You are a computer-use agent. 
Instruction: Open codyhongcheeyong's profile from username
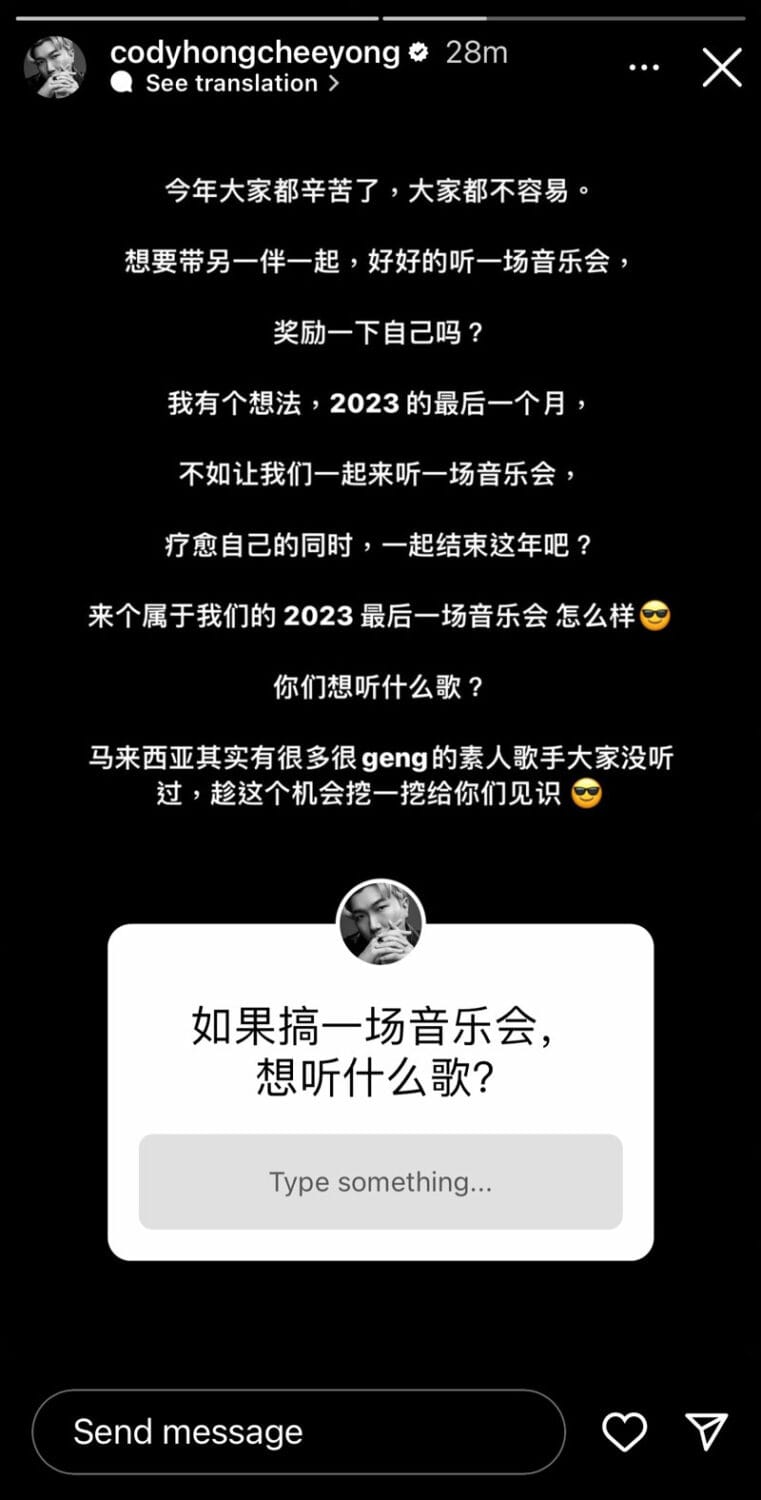[x=254, y=52]
